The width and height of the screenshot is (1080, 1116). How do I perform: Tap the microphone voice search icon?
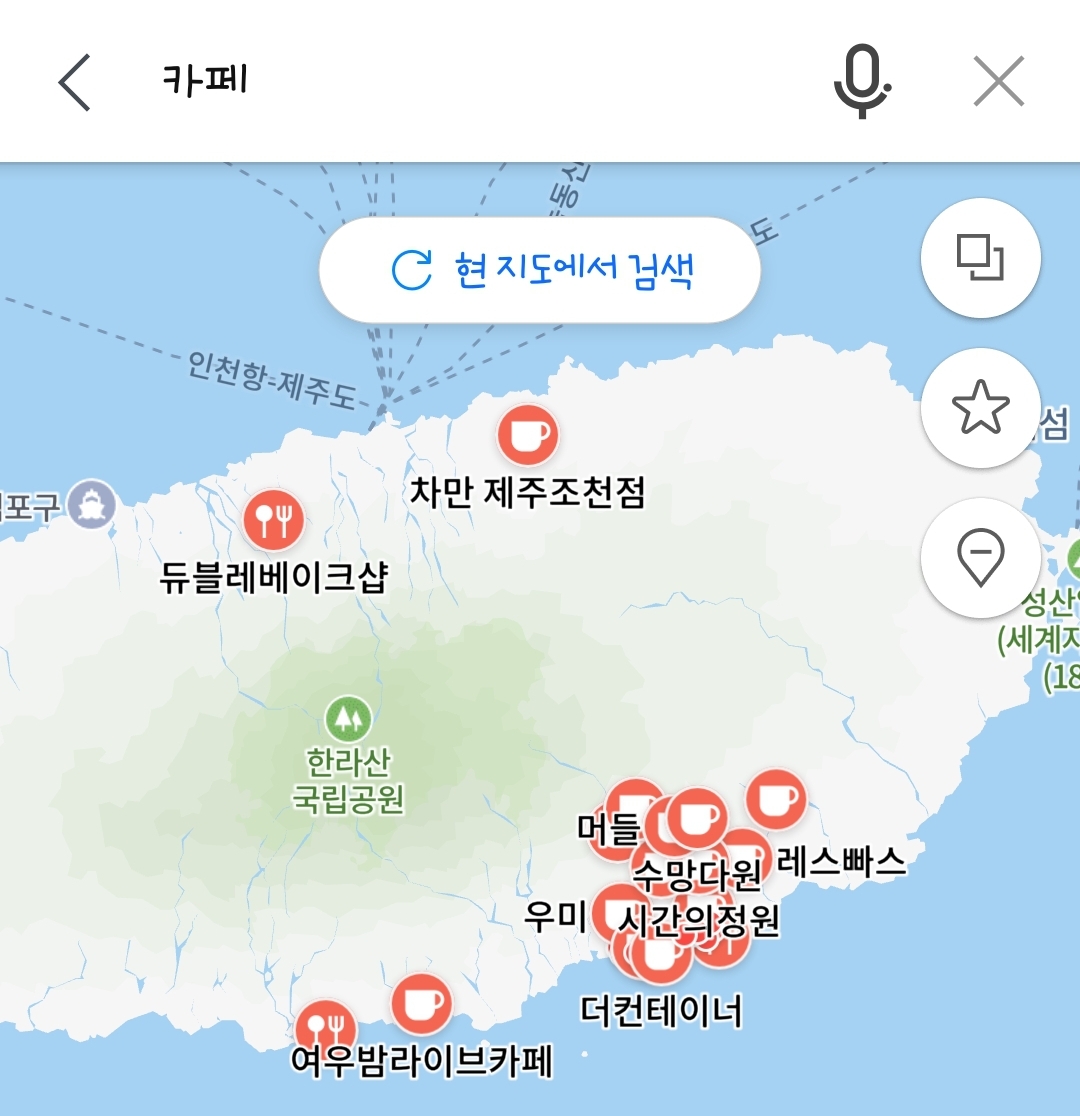point(863,81)
